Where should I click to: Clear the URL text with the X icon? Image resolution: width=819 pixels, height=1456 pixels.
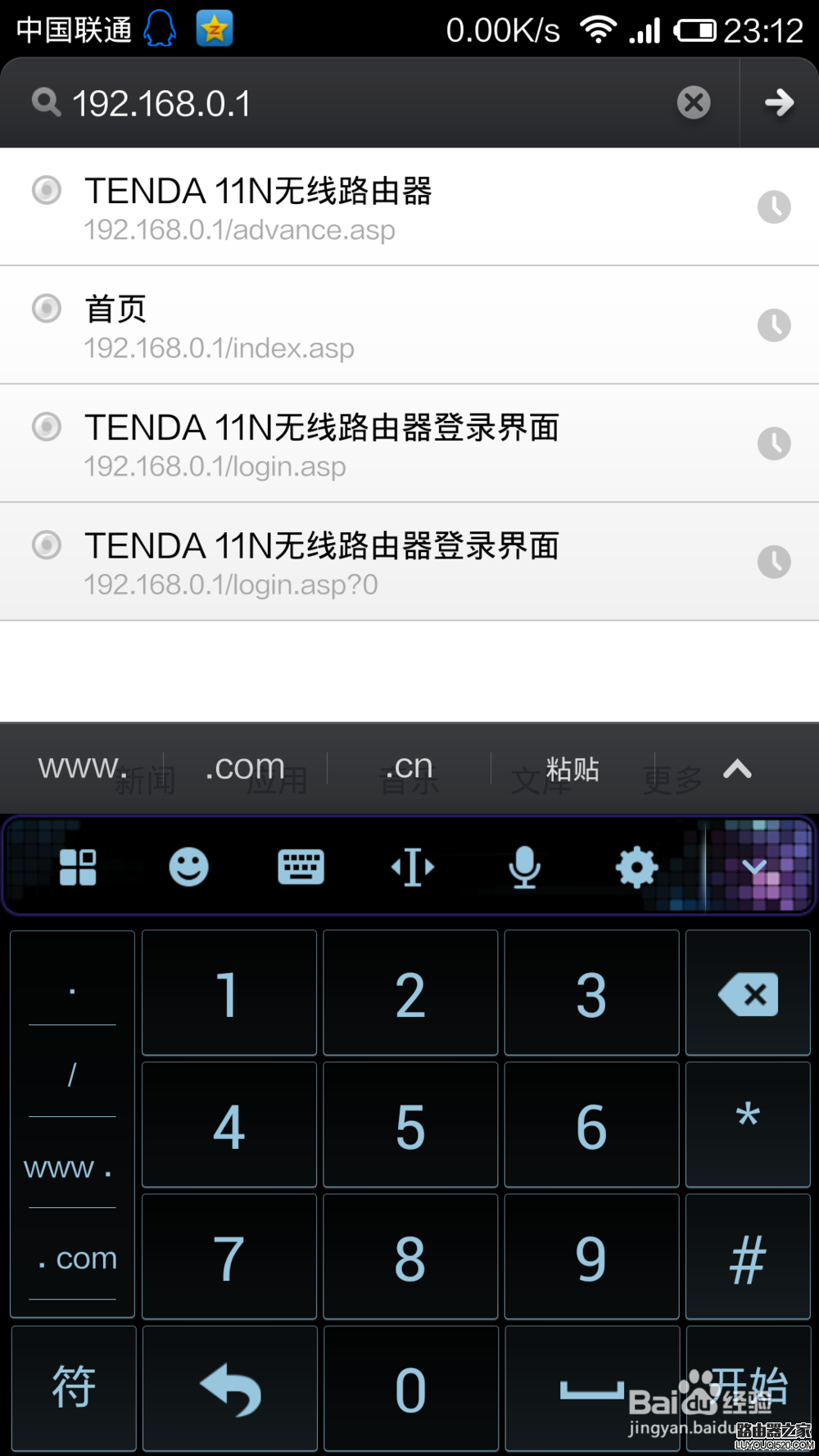(693, 103)
